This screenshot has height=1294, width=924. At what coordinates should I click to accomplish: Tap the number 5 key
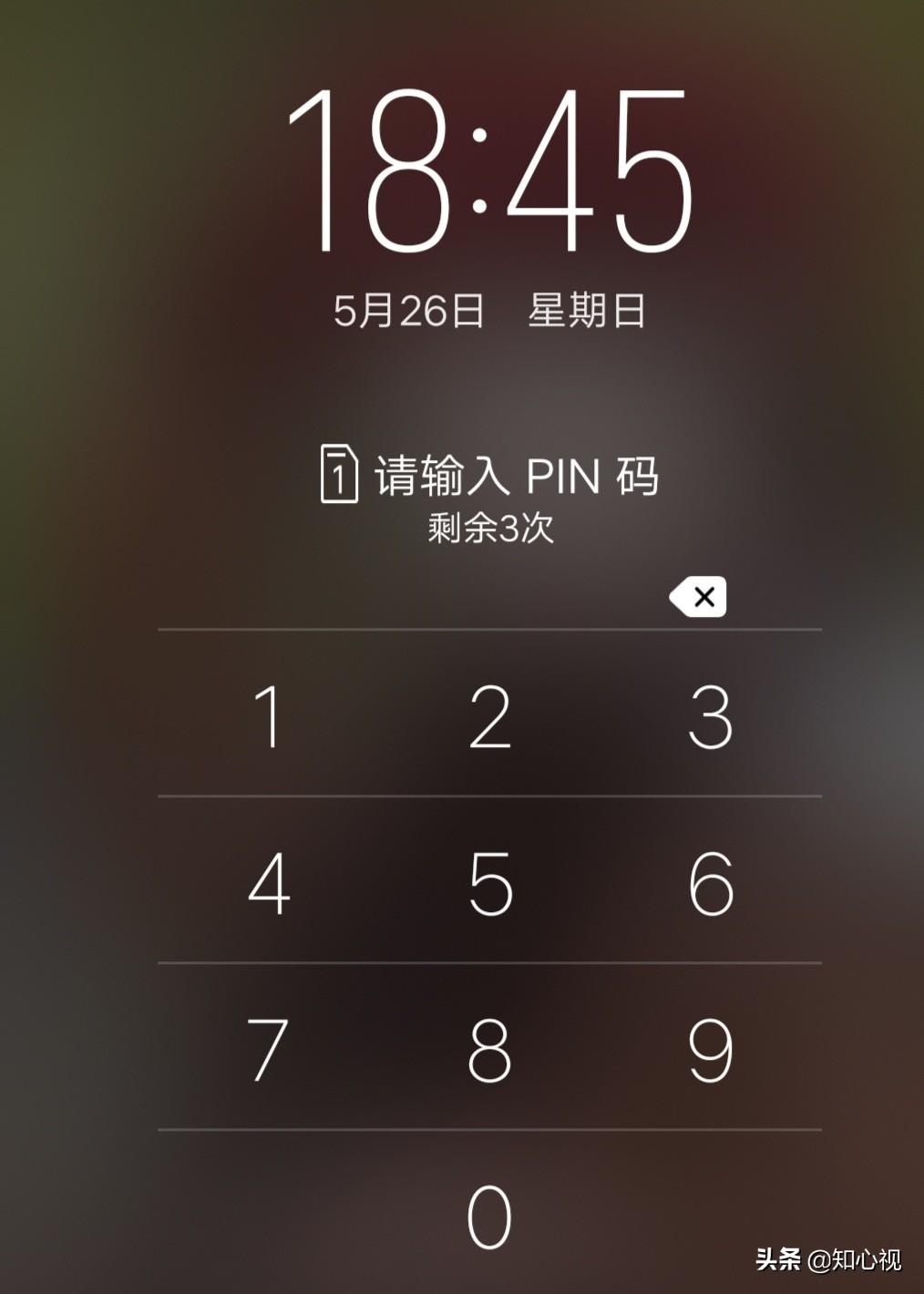pyautogui.click(x=490, y=883)
